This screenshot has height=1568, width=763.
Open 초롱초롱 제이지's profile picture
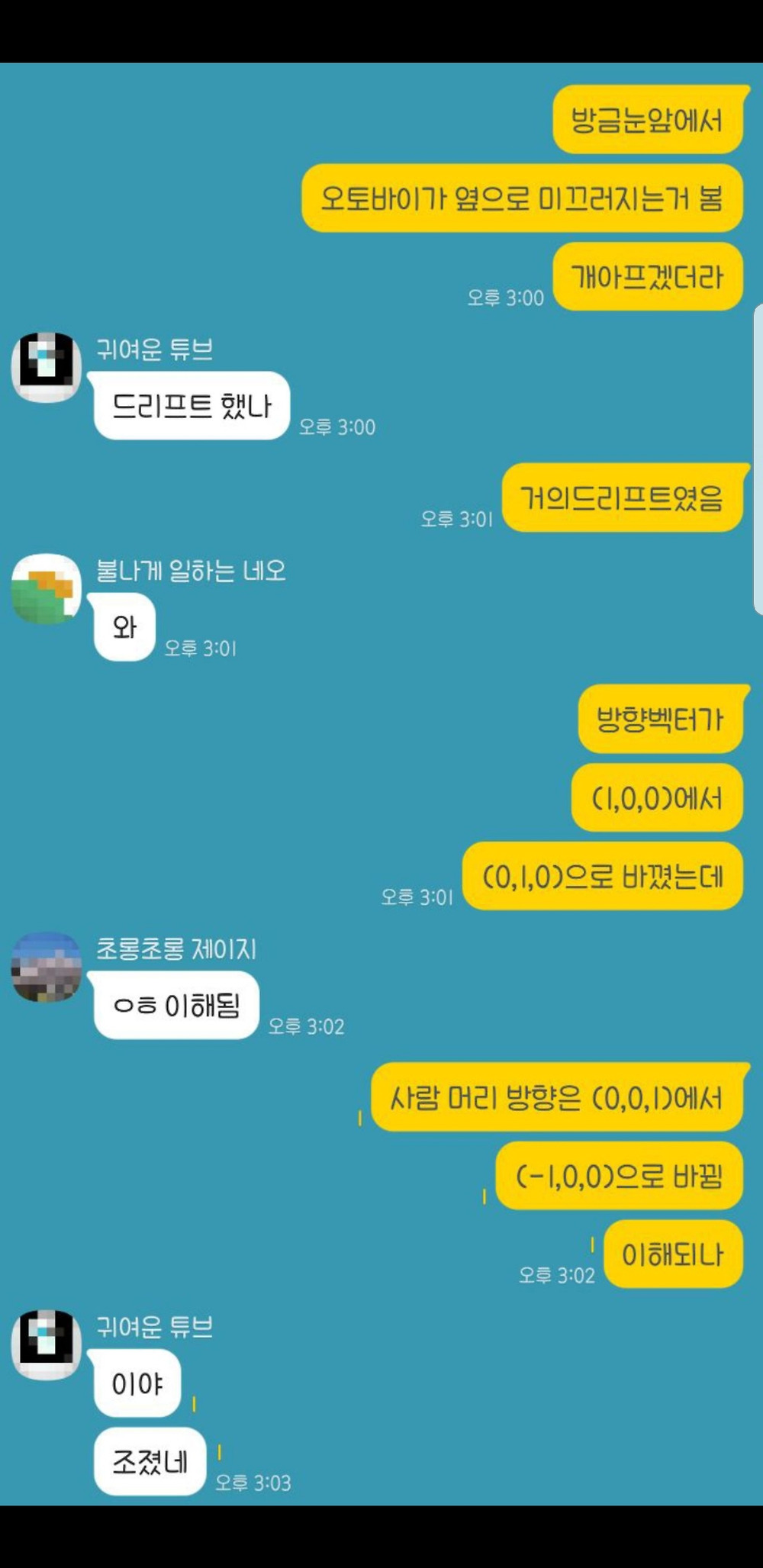coord(47,966)
